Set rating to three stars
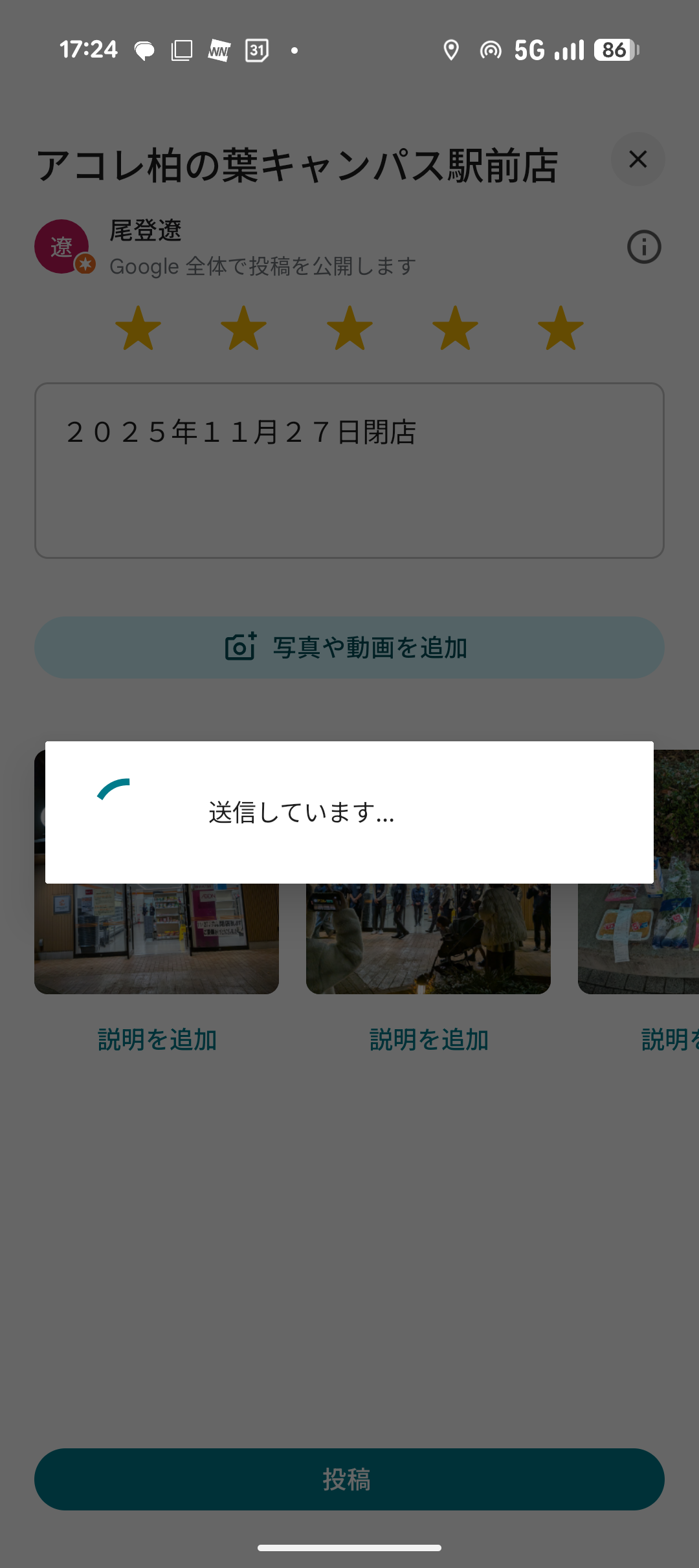Viewport: 699px width, 1568px height. click(x=349, y=329)
